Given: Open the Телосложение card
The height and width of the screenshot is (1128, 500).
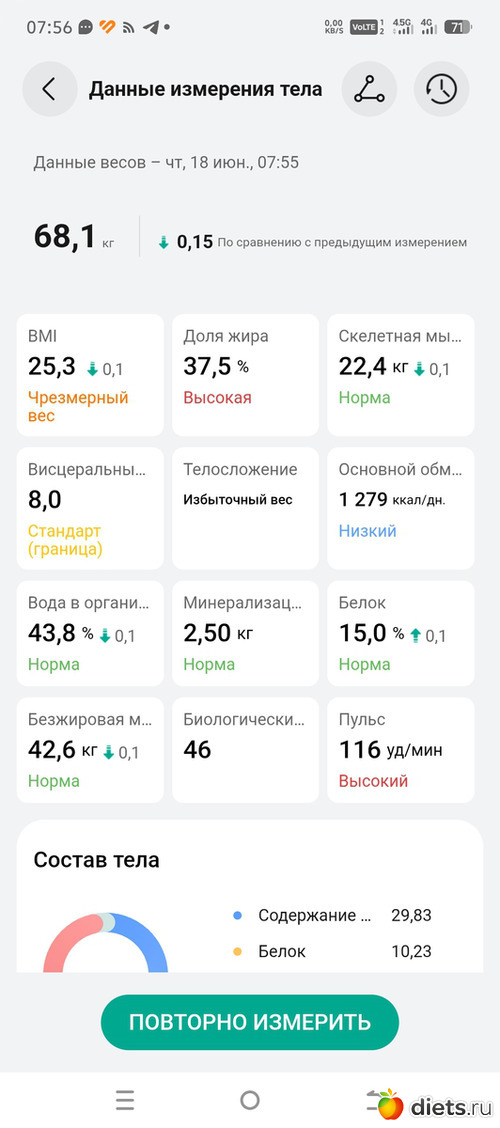Looking at the screenshot, I should pos(245,509).
